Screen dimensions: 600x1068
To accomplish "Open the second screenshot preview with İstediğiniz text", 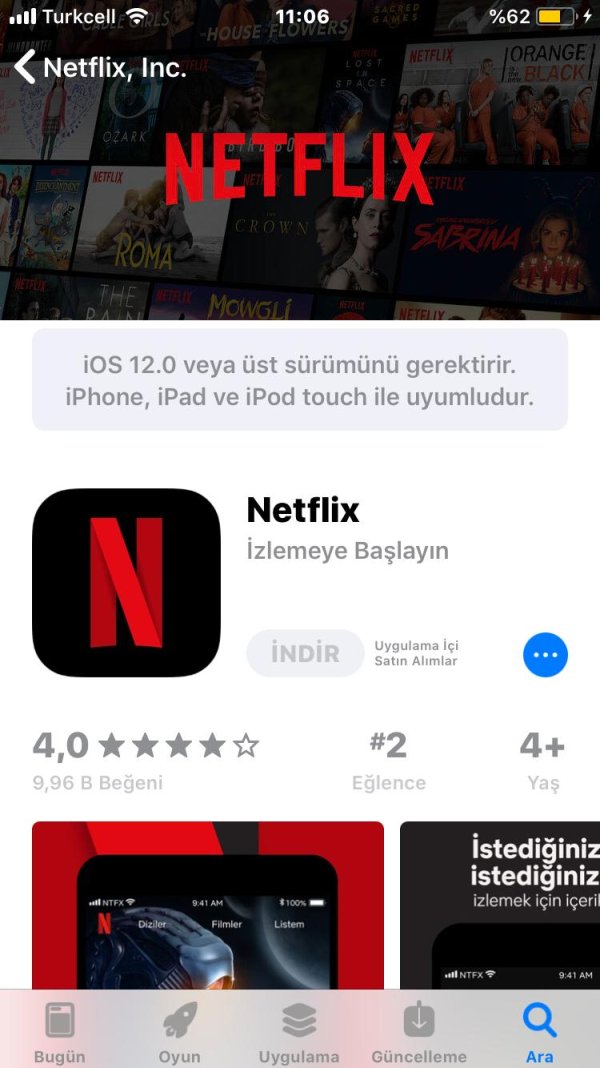I will tap(500, 905).
